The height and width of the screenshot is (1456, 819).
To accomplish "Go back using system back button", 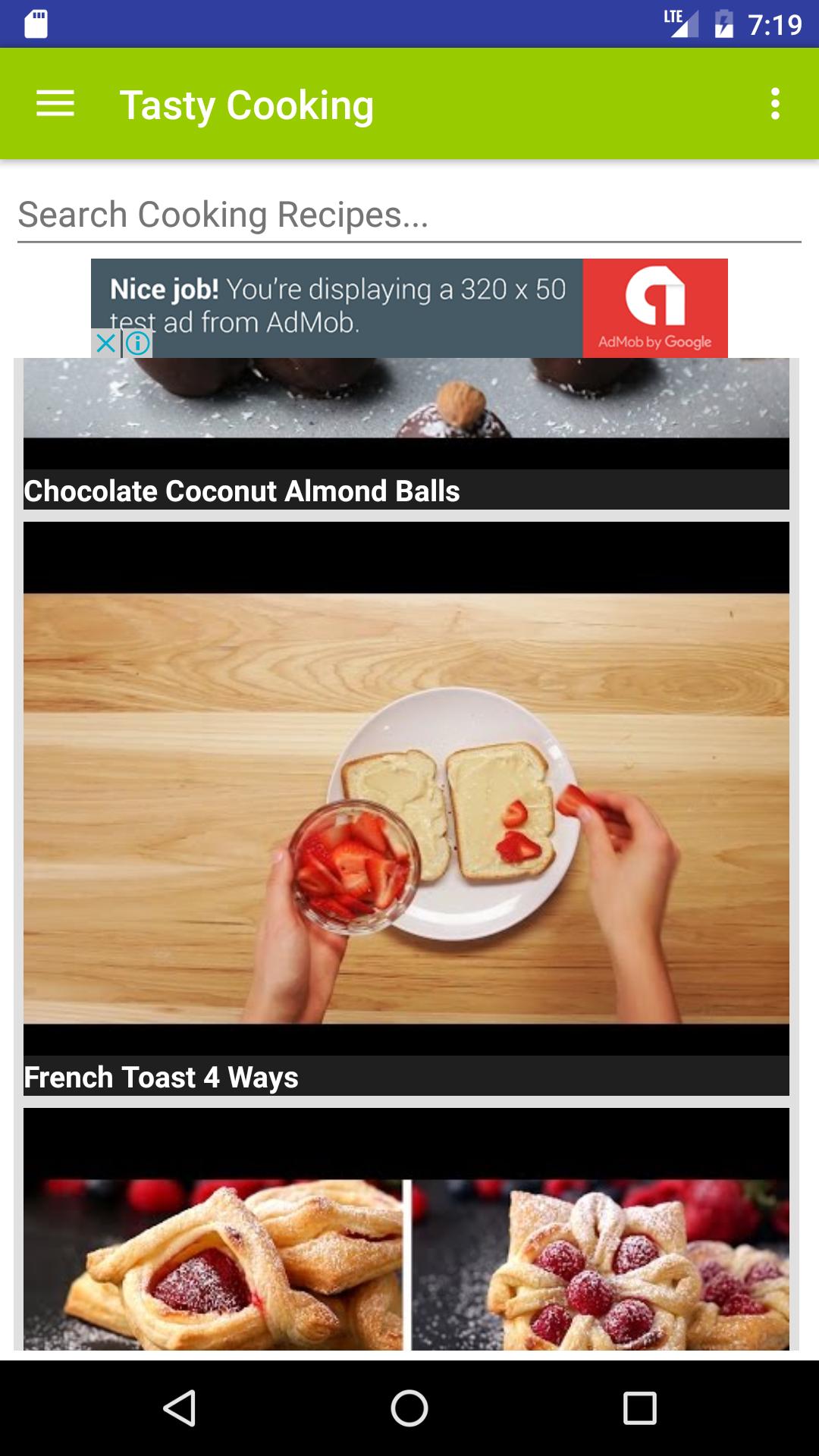I will (180, 1408).
